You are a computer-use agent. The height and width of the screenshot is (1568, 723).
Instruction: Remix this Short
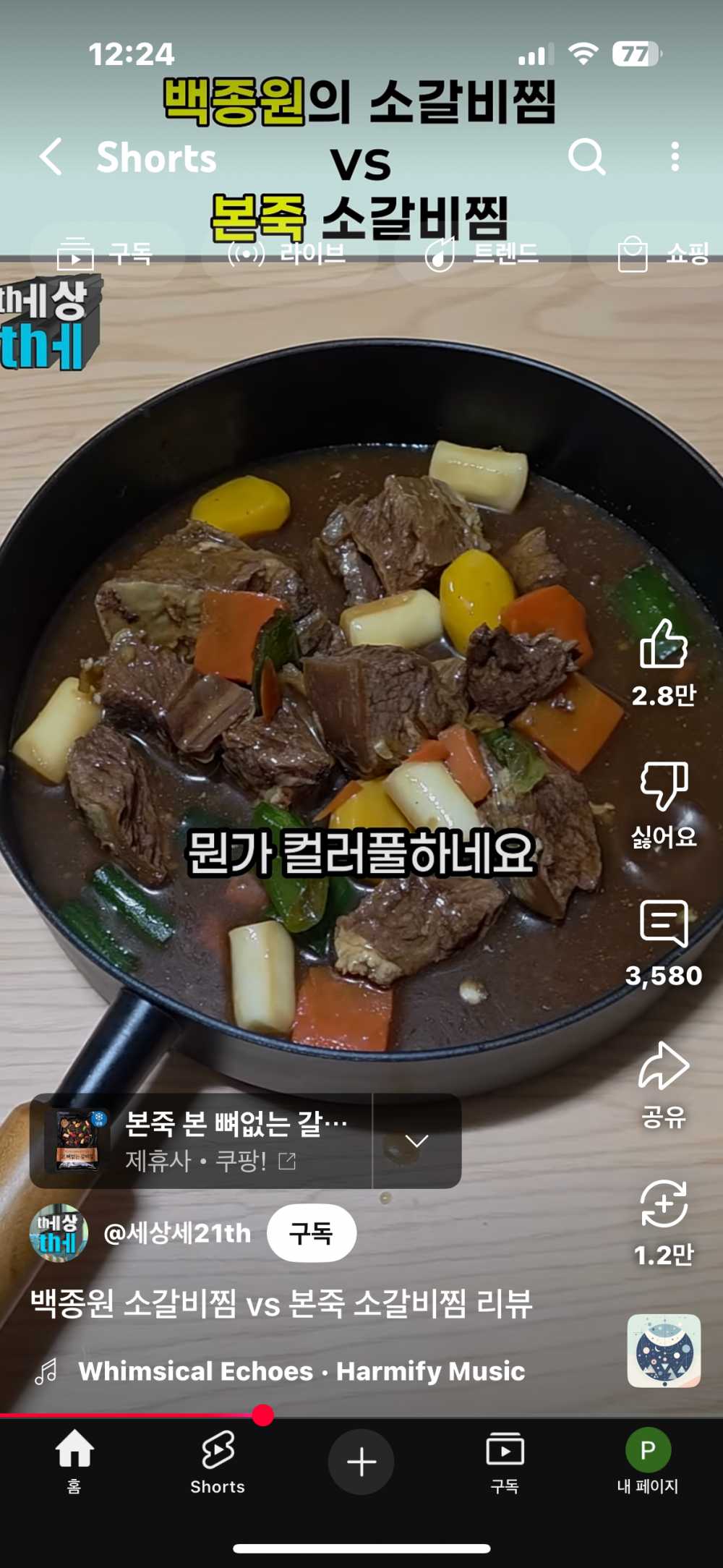(663, 1204)
